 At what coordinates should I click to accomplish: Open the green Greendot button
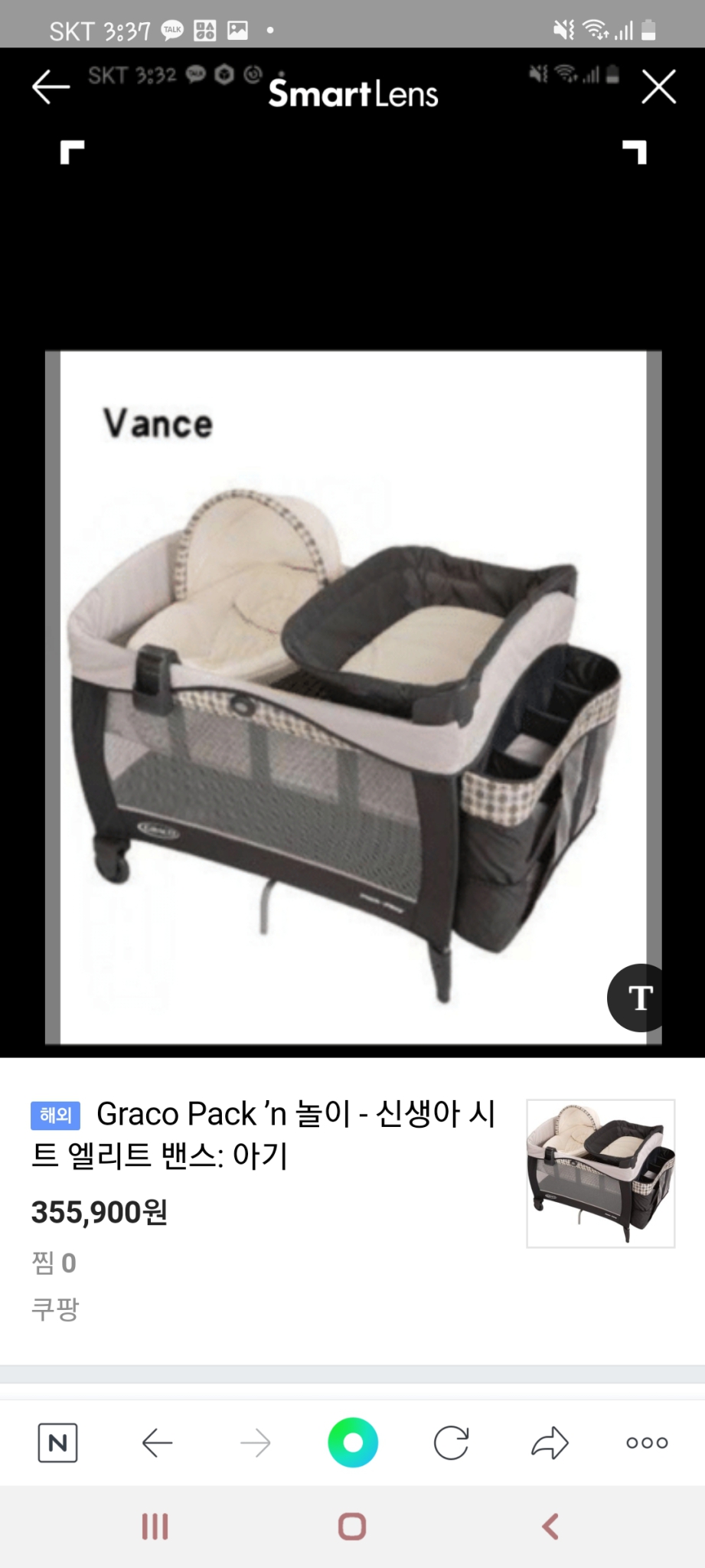click(352, 1442)
